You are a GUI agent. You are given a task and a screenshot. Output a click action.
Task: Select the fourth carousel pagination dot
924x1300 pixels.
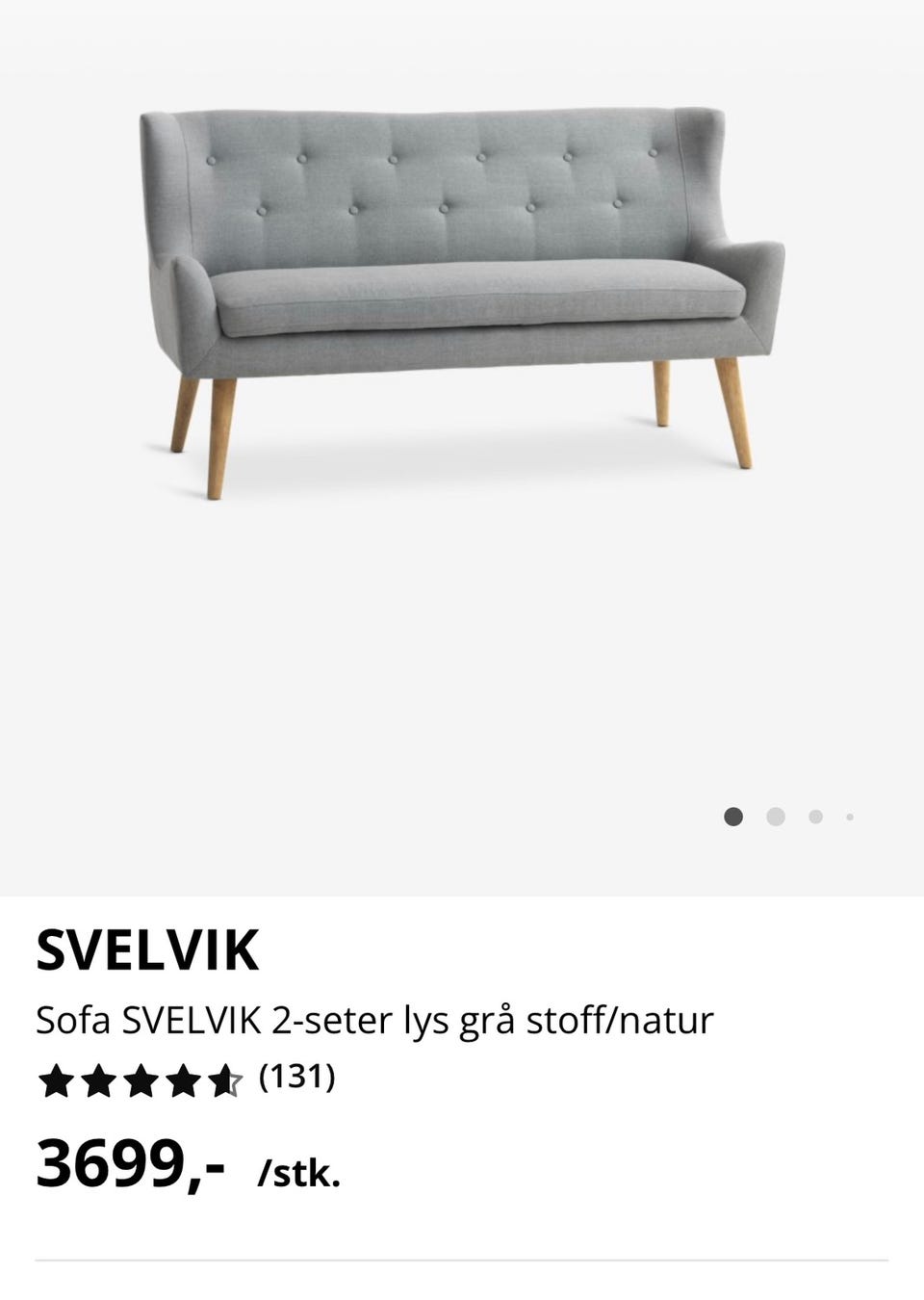tap(850, 816)
